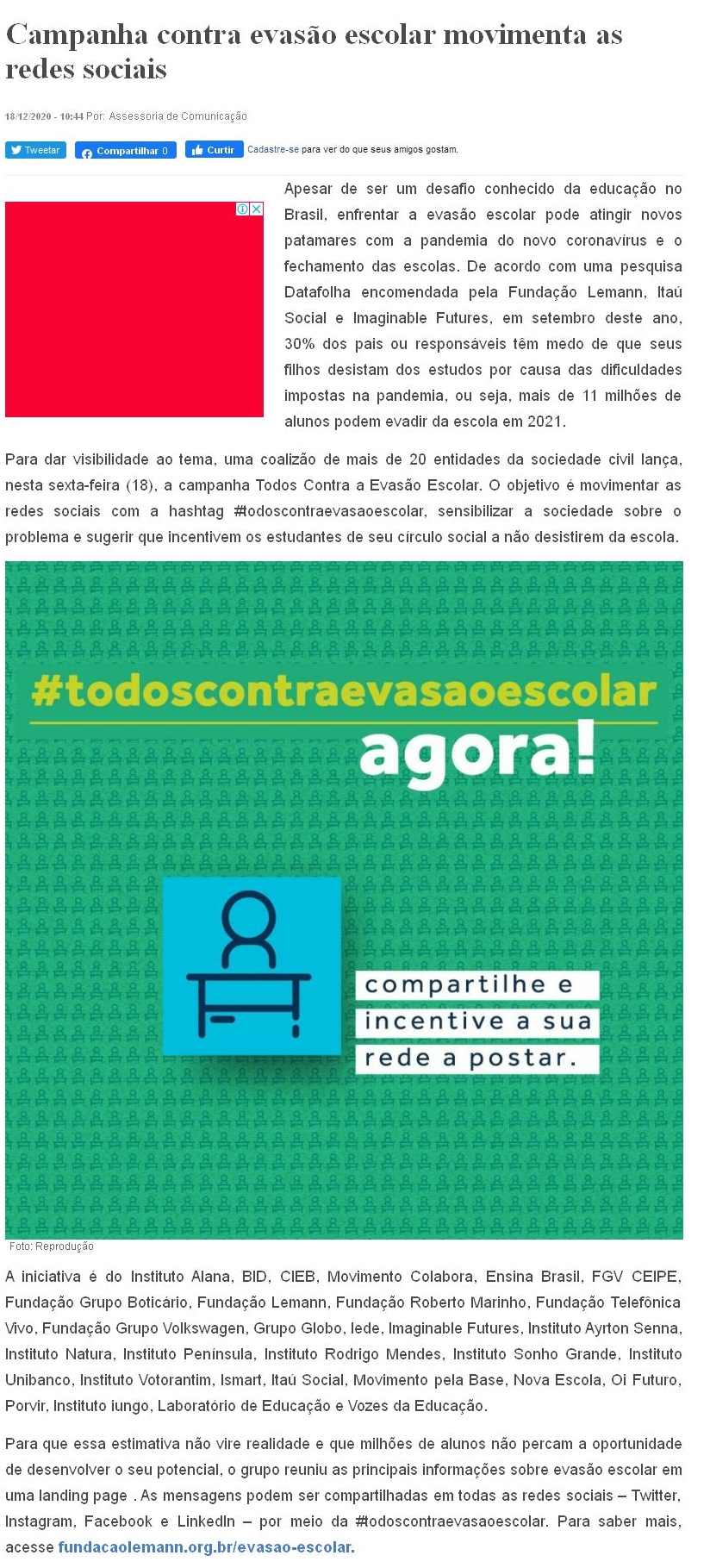
Task: Open ad info icon on banner
Action: 243,209
